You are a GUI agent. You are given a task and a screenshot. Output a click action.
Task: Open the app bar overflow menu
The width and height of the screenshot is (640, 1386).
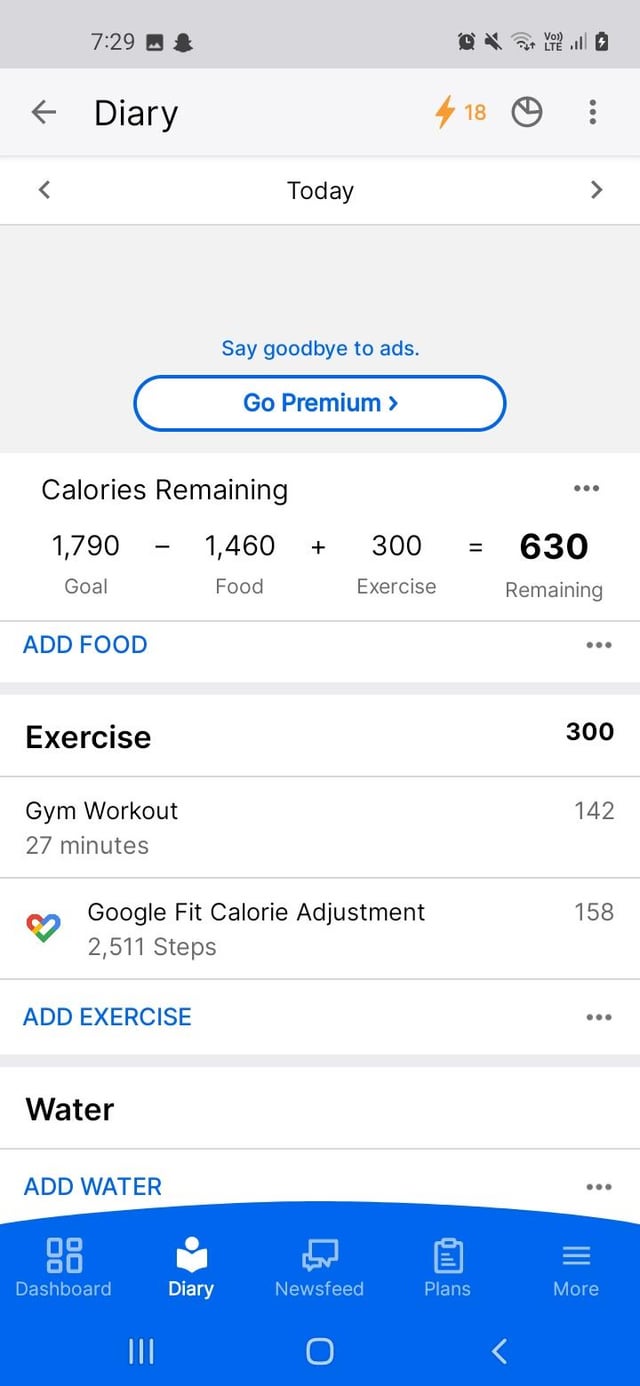(593, 113)
